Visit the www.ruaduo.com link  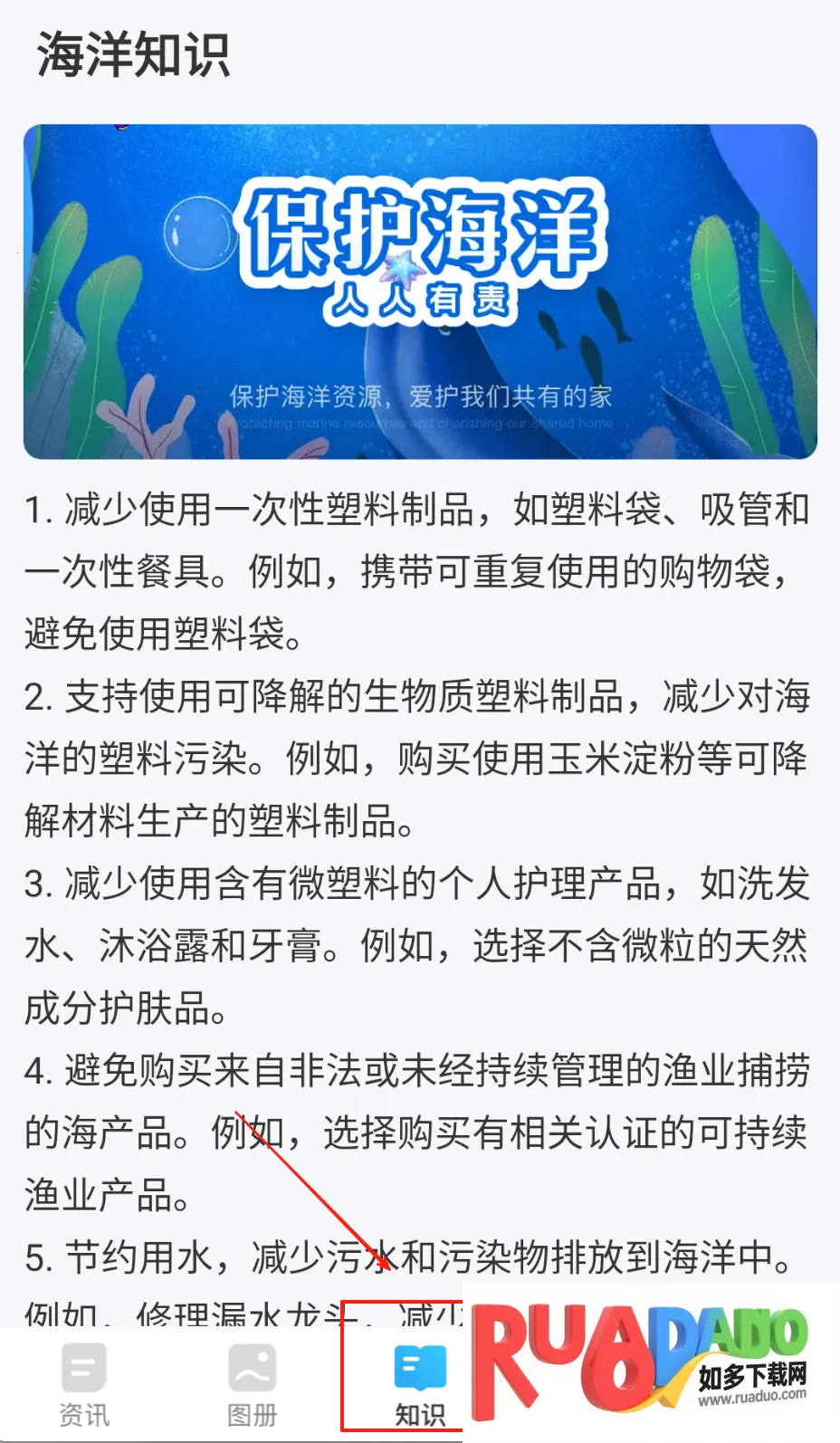coord(754,1399)
